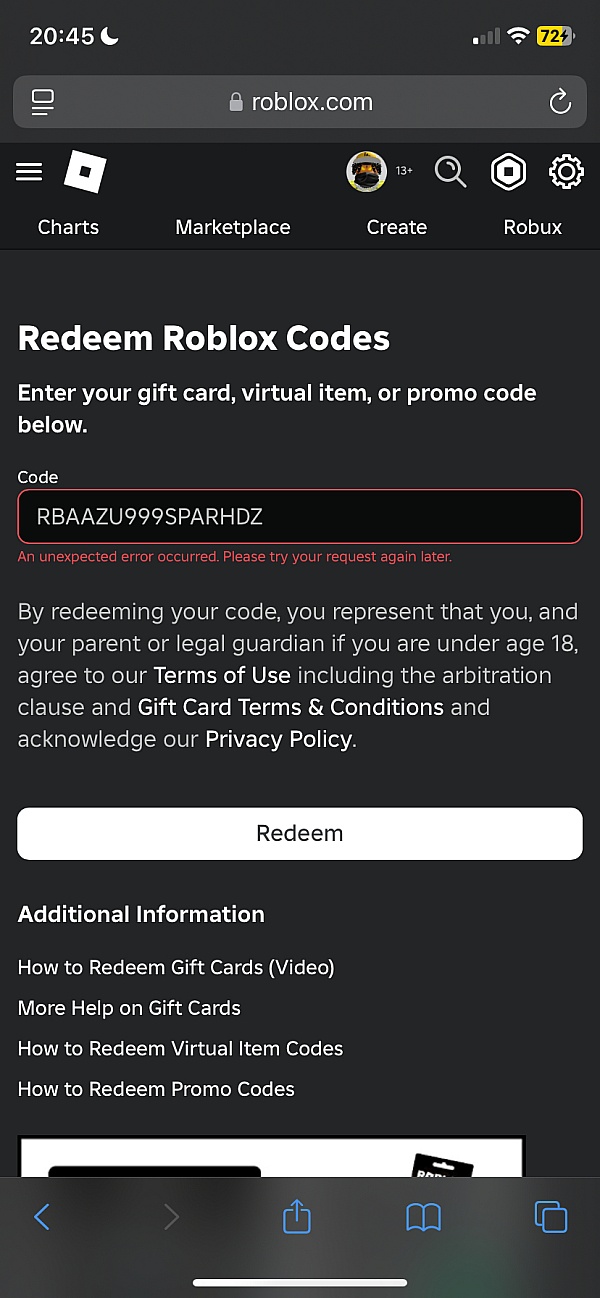Go to Roblox home via logo
The width and height of the screenshot is (600, 1298).
click(x=85, y=173)
